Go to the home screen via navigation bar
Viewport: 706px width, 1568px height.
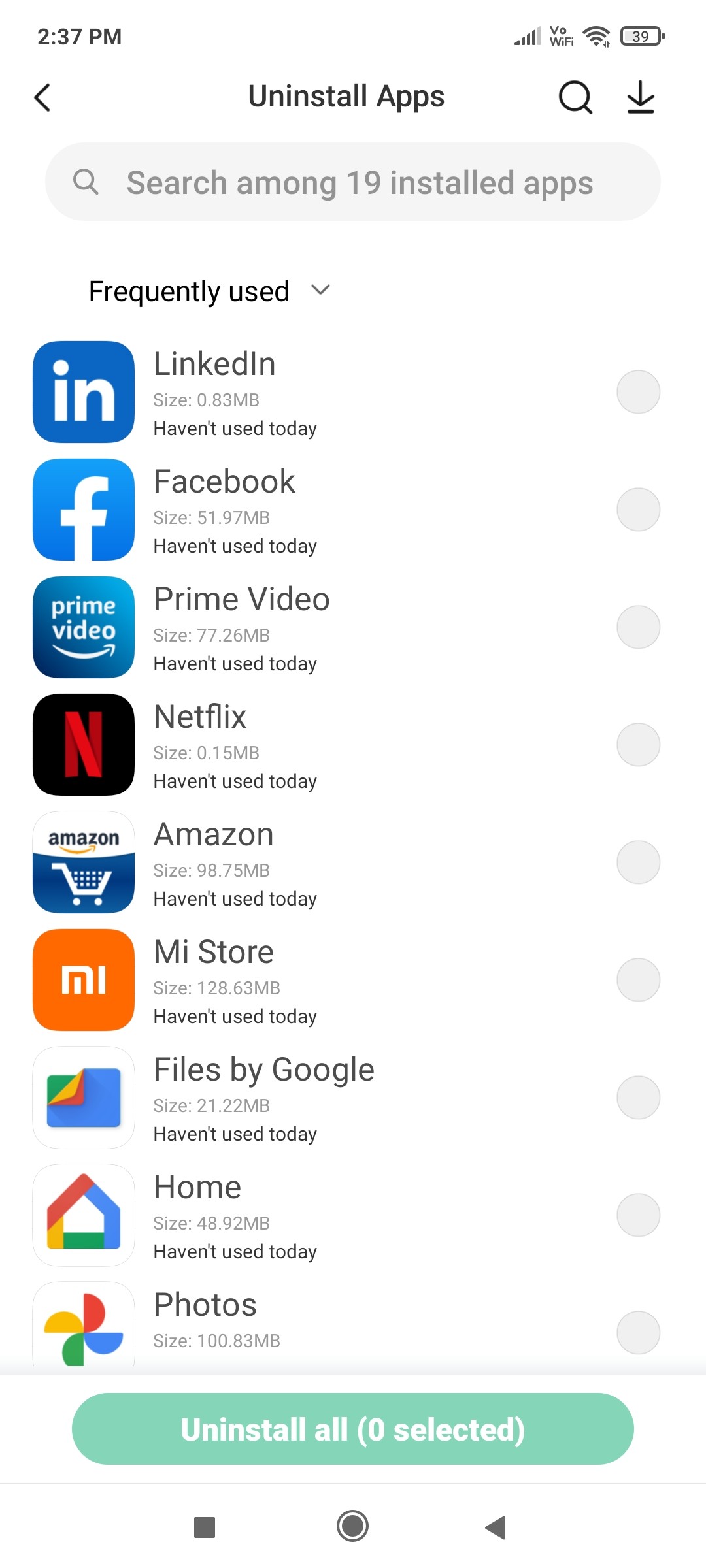click(x=353, y=1527)
